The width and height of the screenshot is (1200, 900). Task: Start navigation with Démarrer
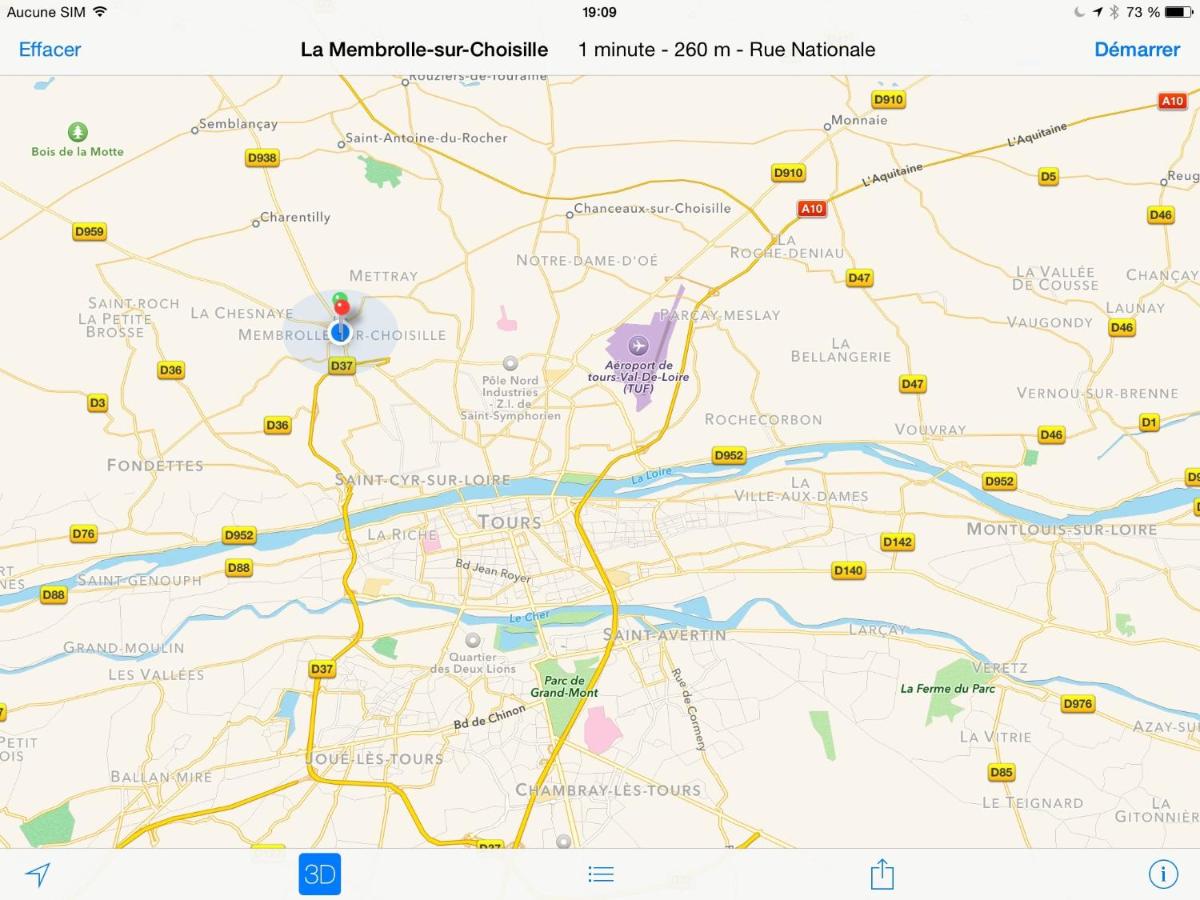(x=1137, y=49)
